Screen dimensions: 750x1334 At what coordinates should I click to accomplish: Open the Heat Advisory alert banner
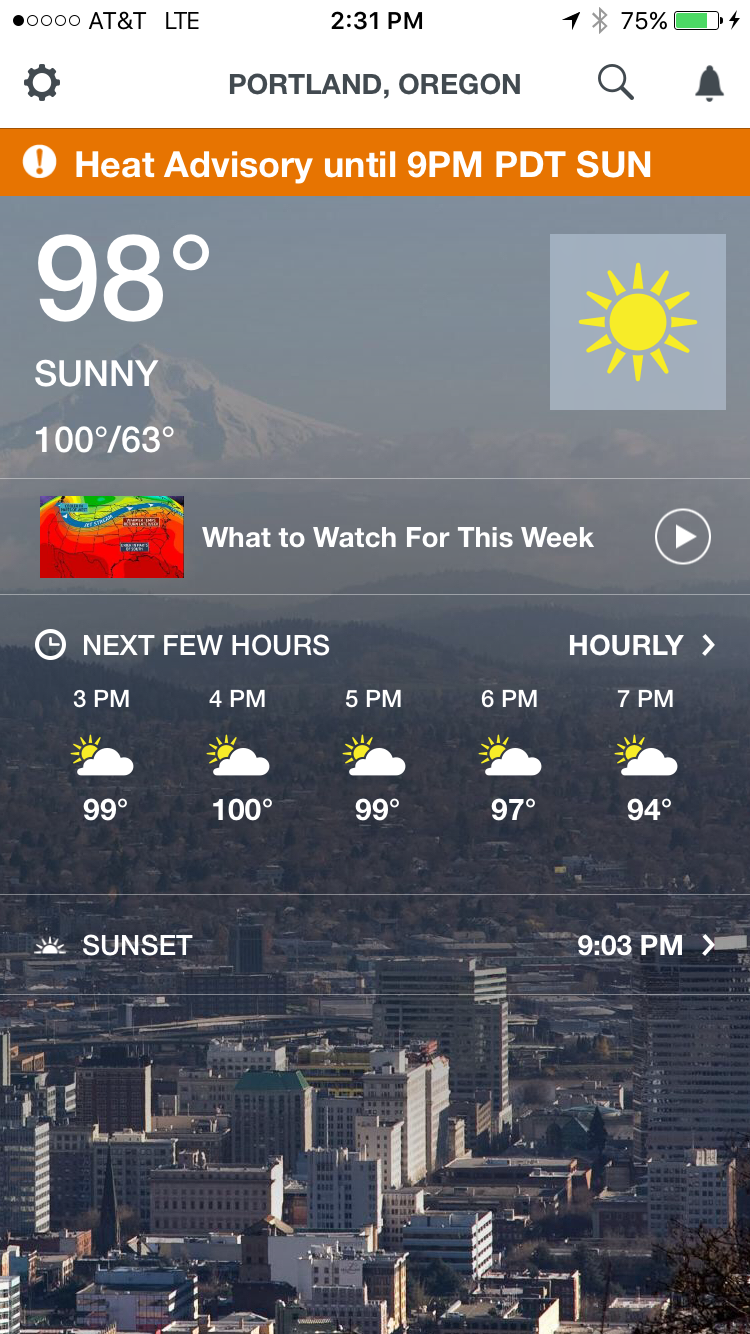click(x=375, y=163)
